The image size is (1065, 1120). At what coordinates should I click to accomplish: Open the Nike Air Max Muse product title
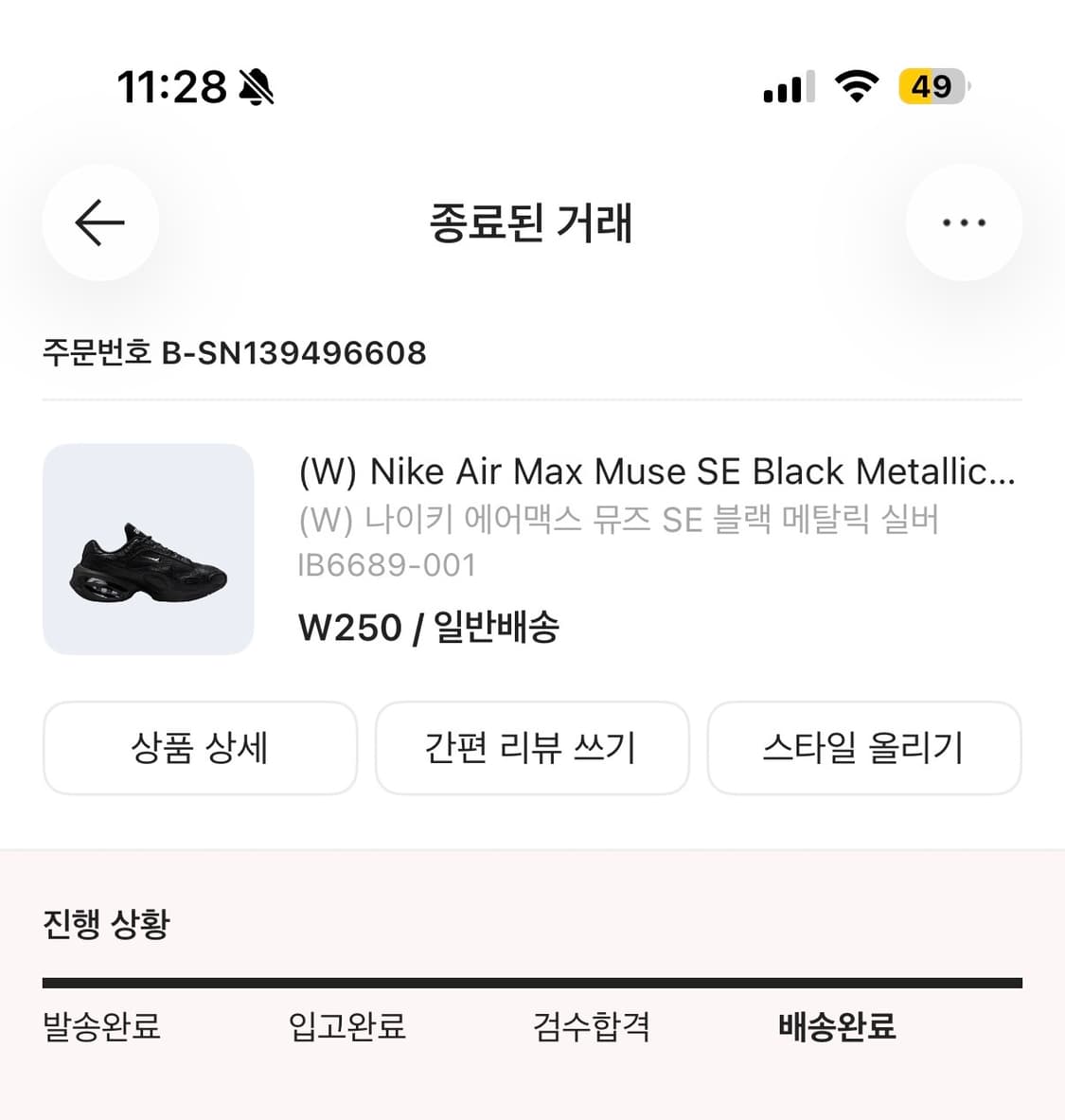pyautogui.click(x=656, y=471)
